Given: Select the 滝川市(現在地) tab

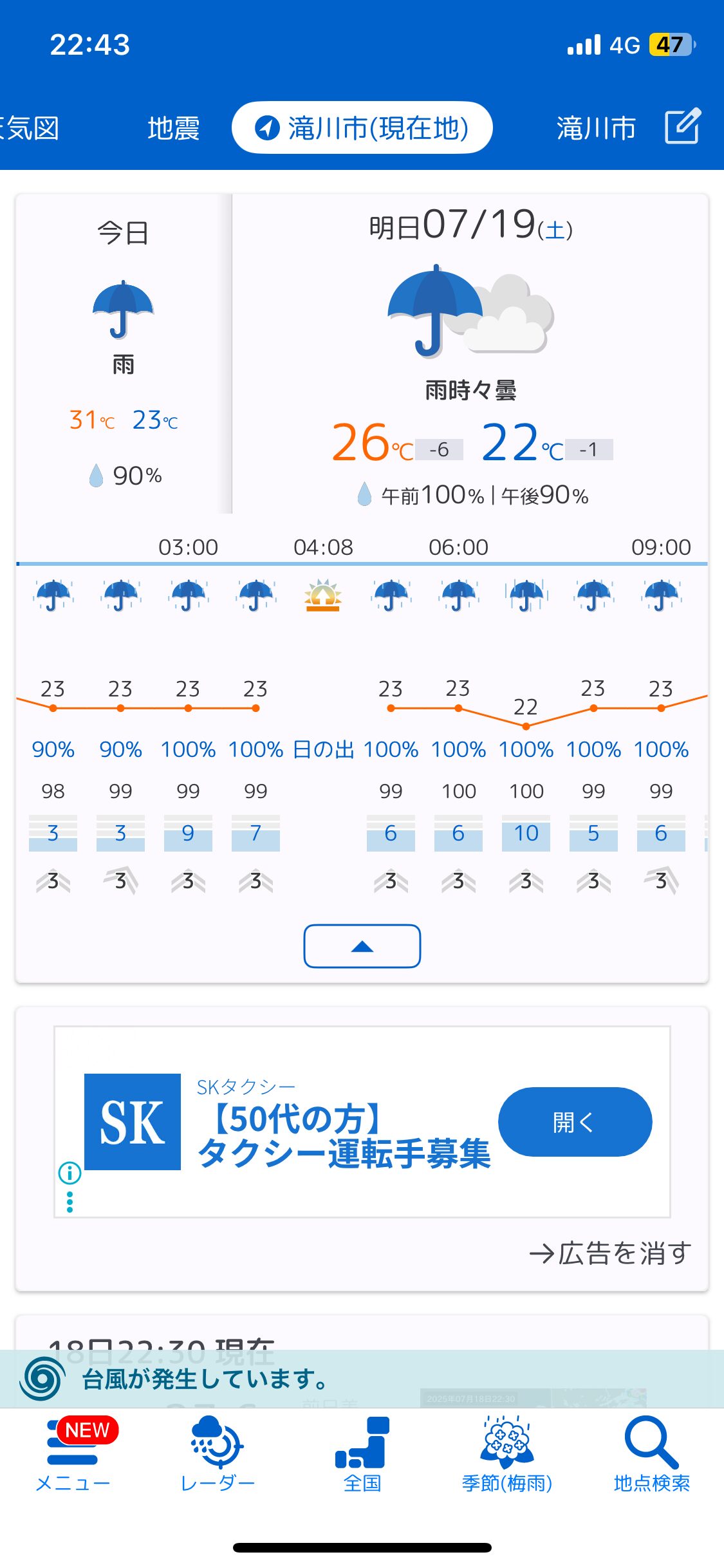Looking at the screenshot, I should click(x=362, y=127).
